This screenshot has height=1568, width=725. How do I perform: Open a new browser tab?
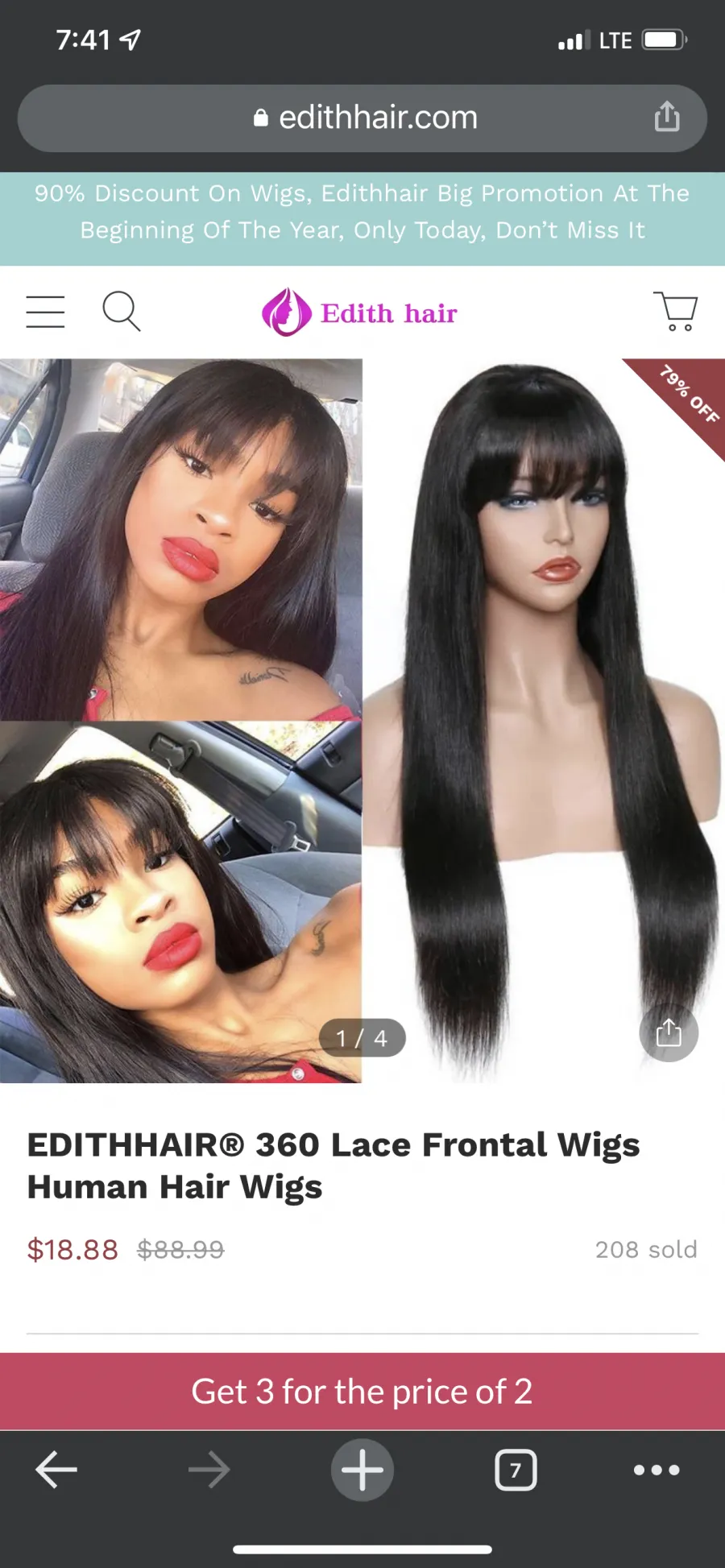click(362, 1470)
